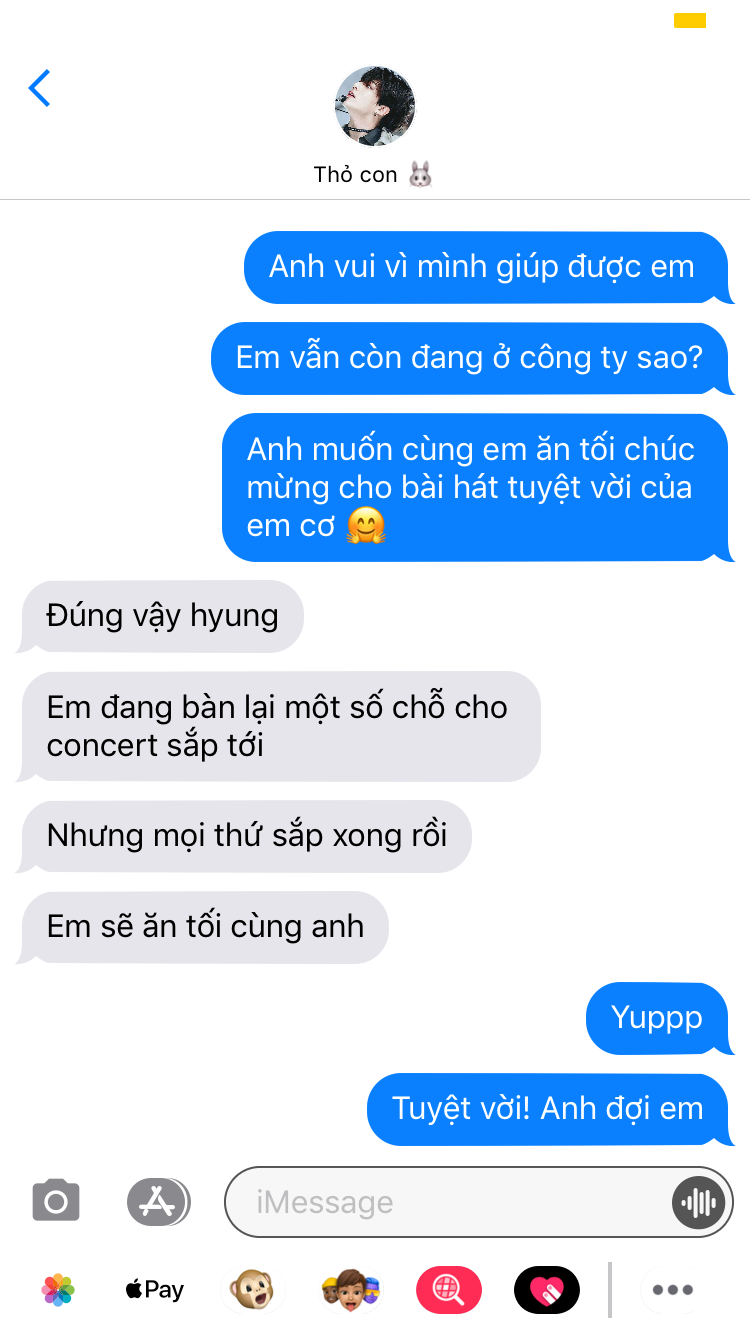Open the App Store apps drawer
This screenshot has height=1334, width=750.
tap(157, 1201)
